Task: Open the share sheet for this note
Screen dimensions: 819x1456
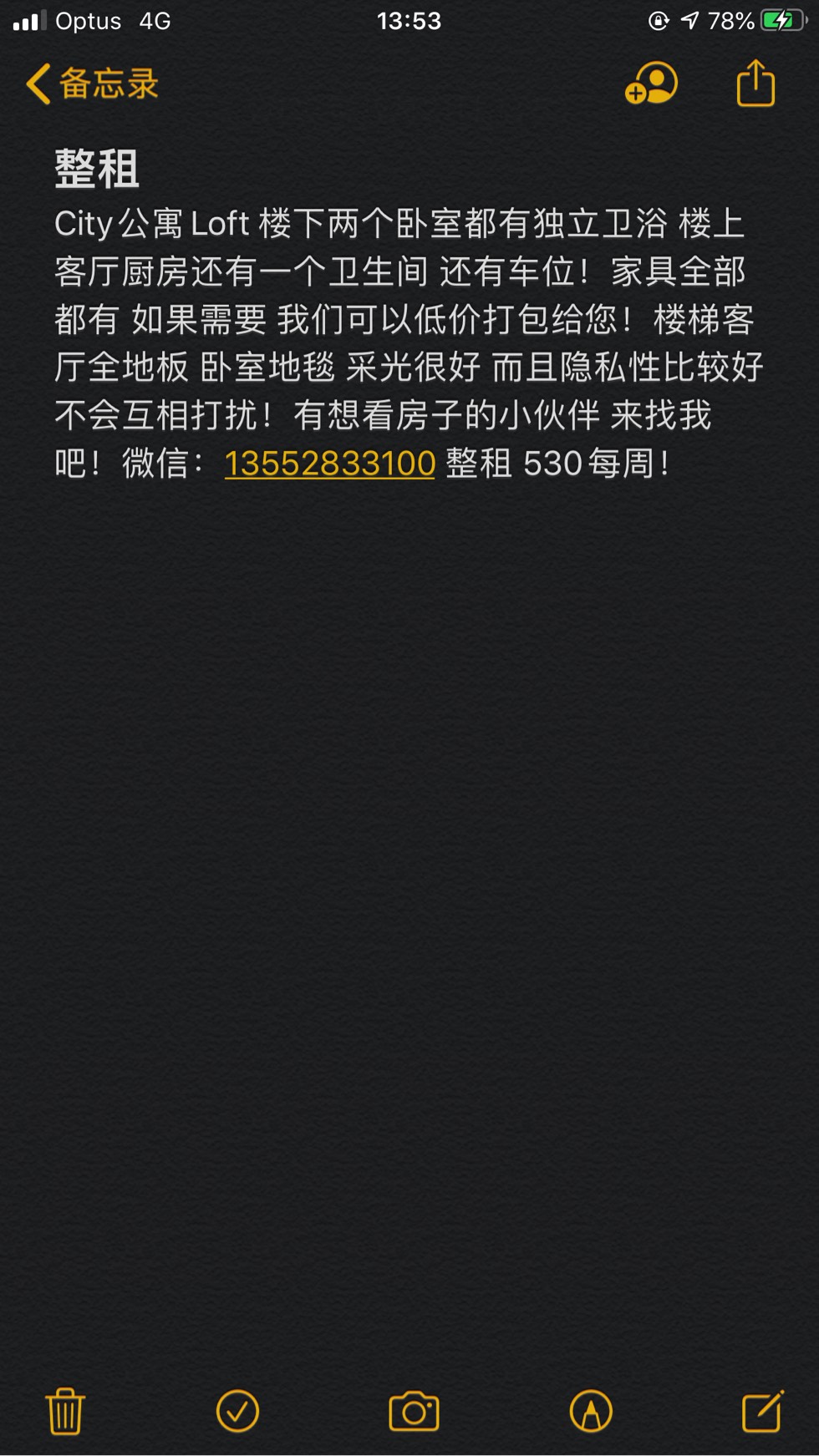Action: (755, 83)
